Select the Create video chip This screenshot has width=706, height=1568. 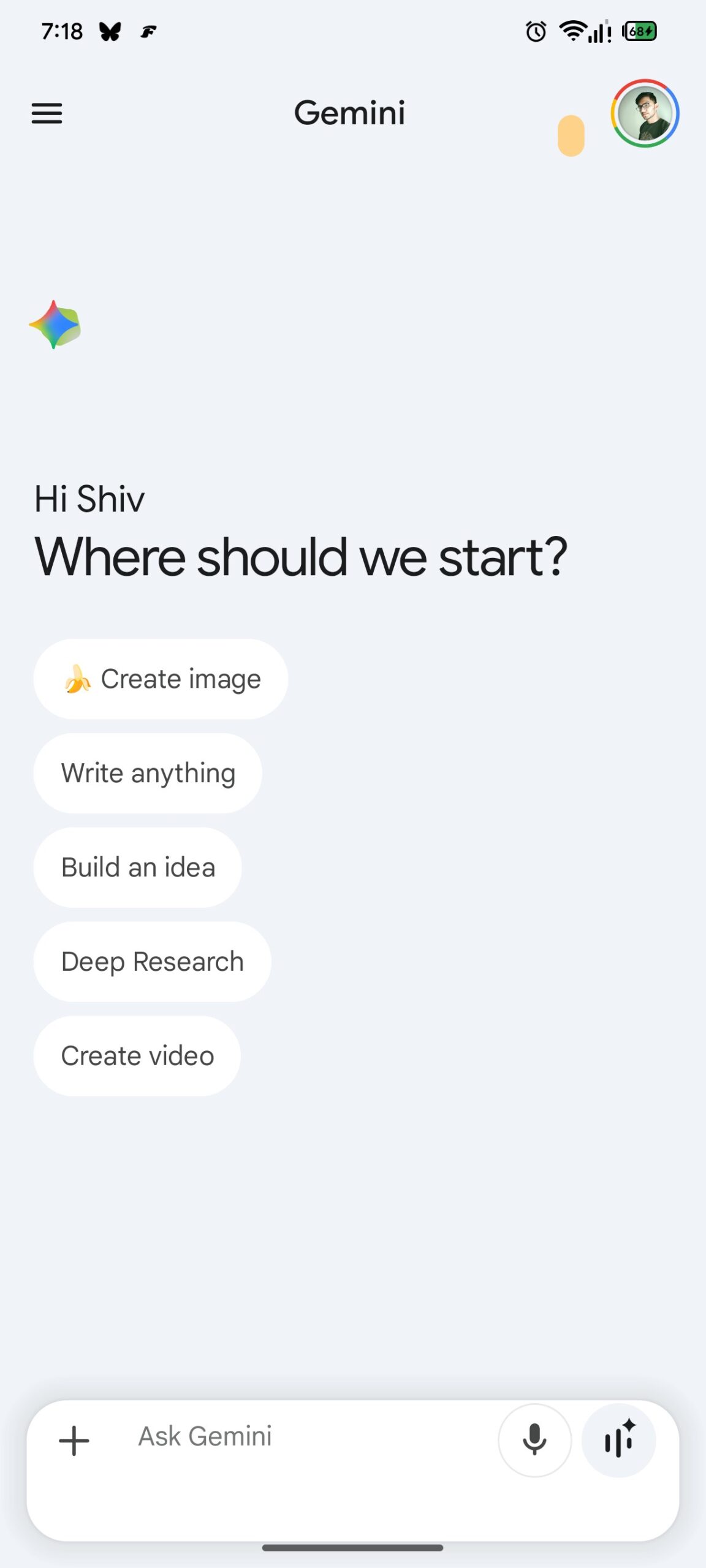[137, 1056]
